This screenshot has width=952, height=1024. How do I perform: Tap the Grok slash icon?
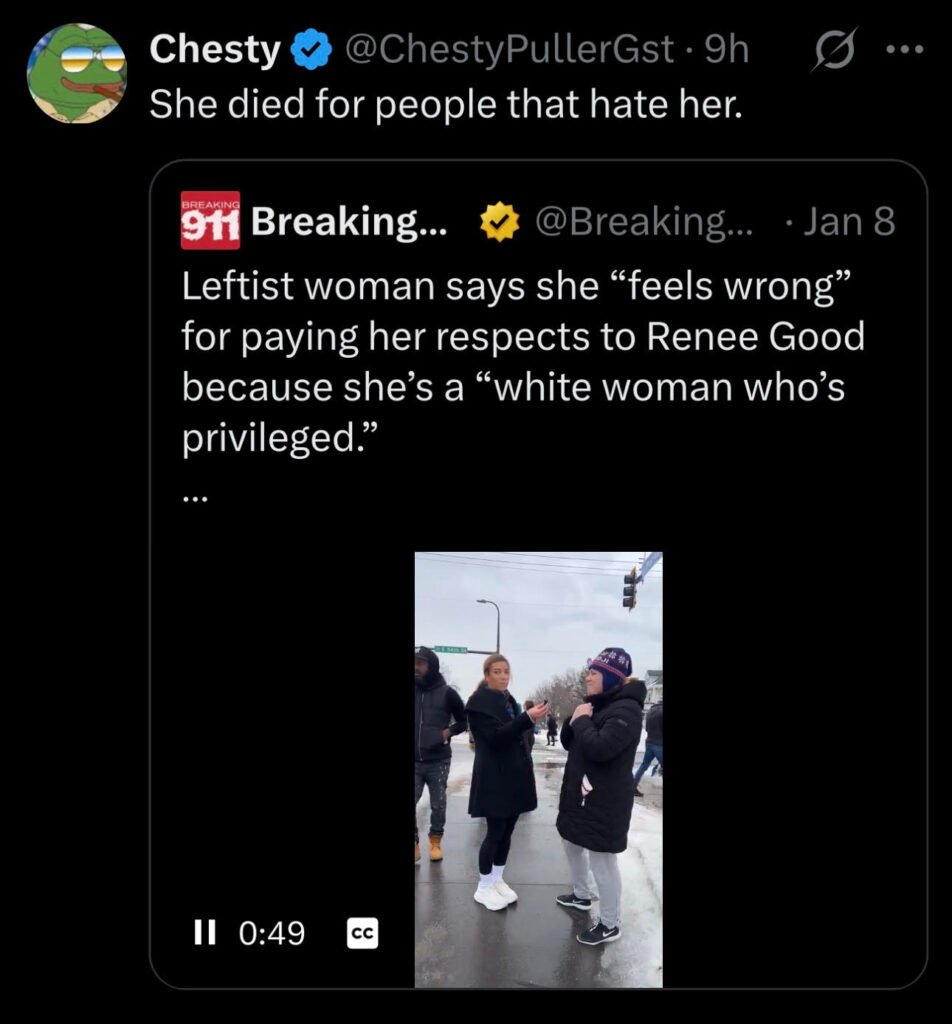click(835, 50)
